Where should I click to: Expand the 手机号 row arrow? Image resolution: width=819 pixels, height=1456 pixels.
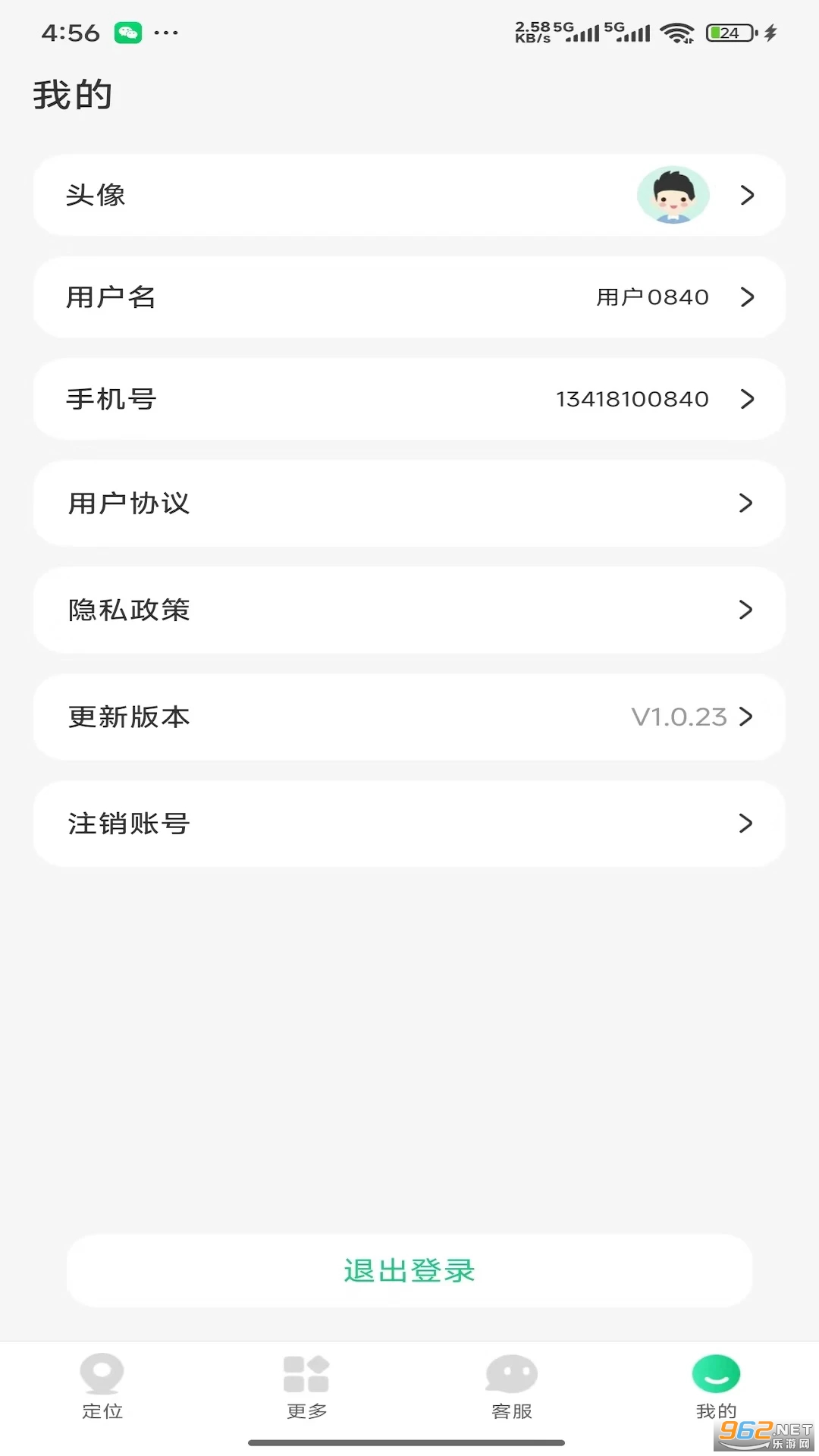(747, 399)
